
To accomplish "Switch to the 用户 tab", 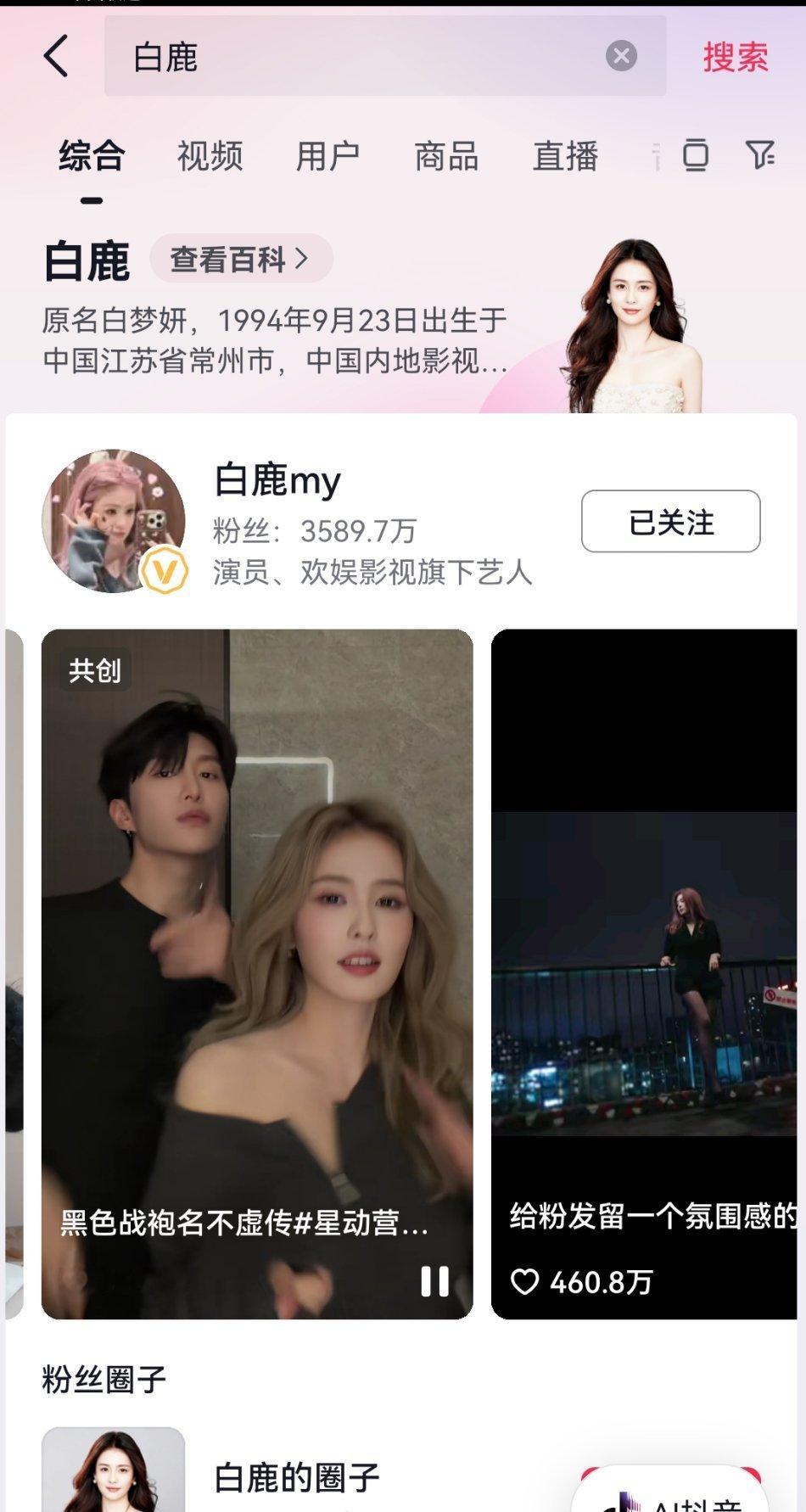I will point(328,156).
